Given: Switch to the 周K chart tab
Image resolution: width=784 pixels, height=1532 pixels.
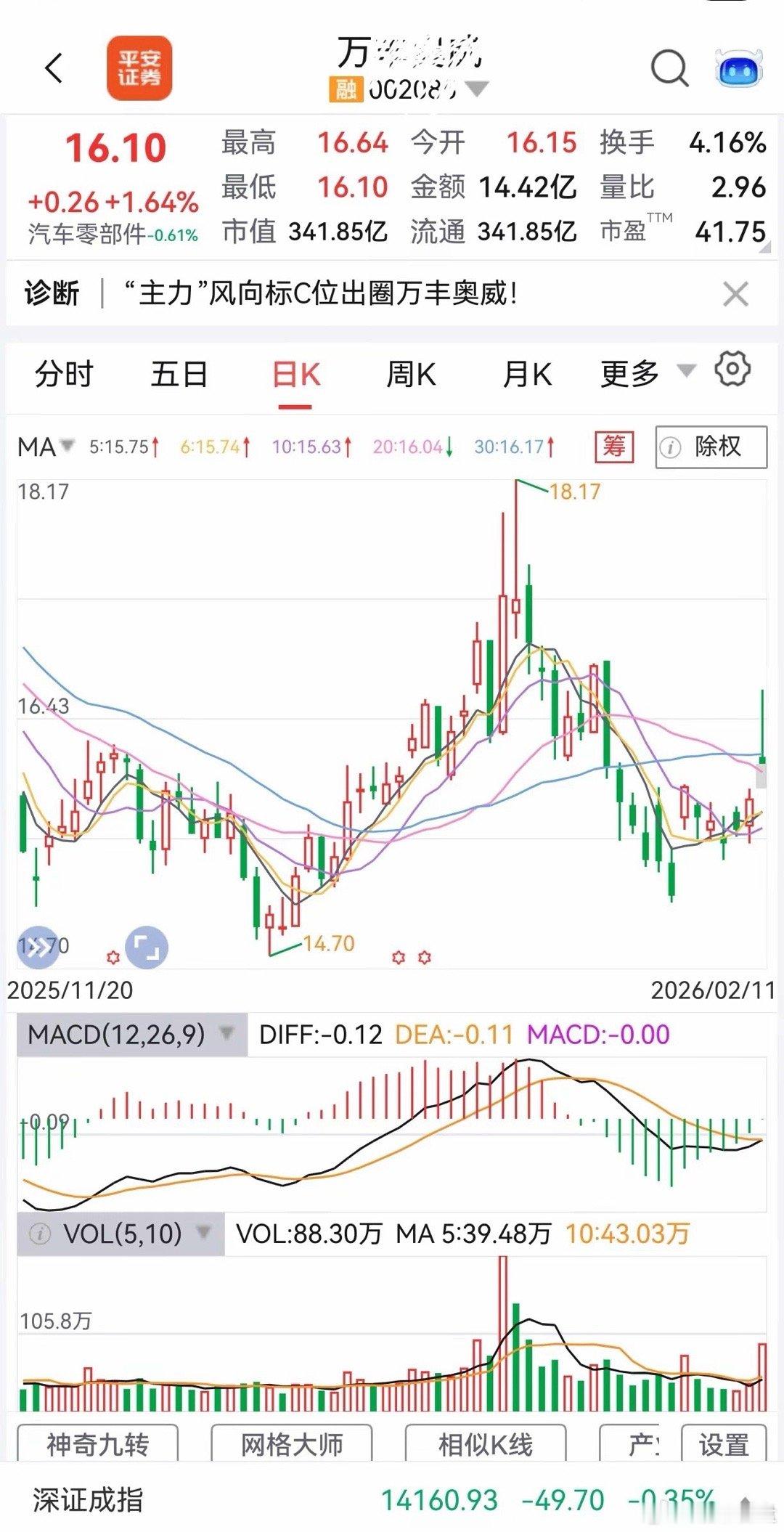Looking at the screenshot, I should [411, 375].
